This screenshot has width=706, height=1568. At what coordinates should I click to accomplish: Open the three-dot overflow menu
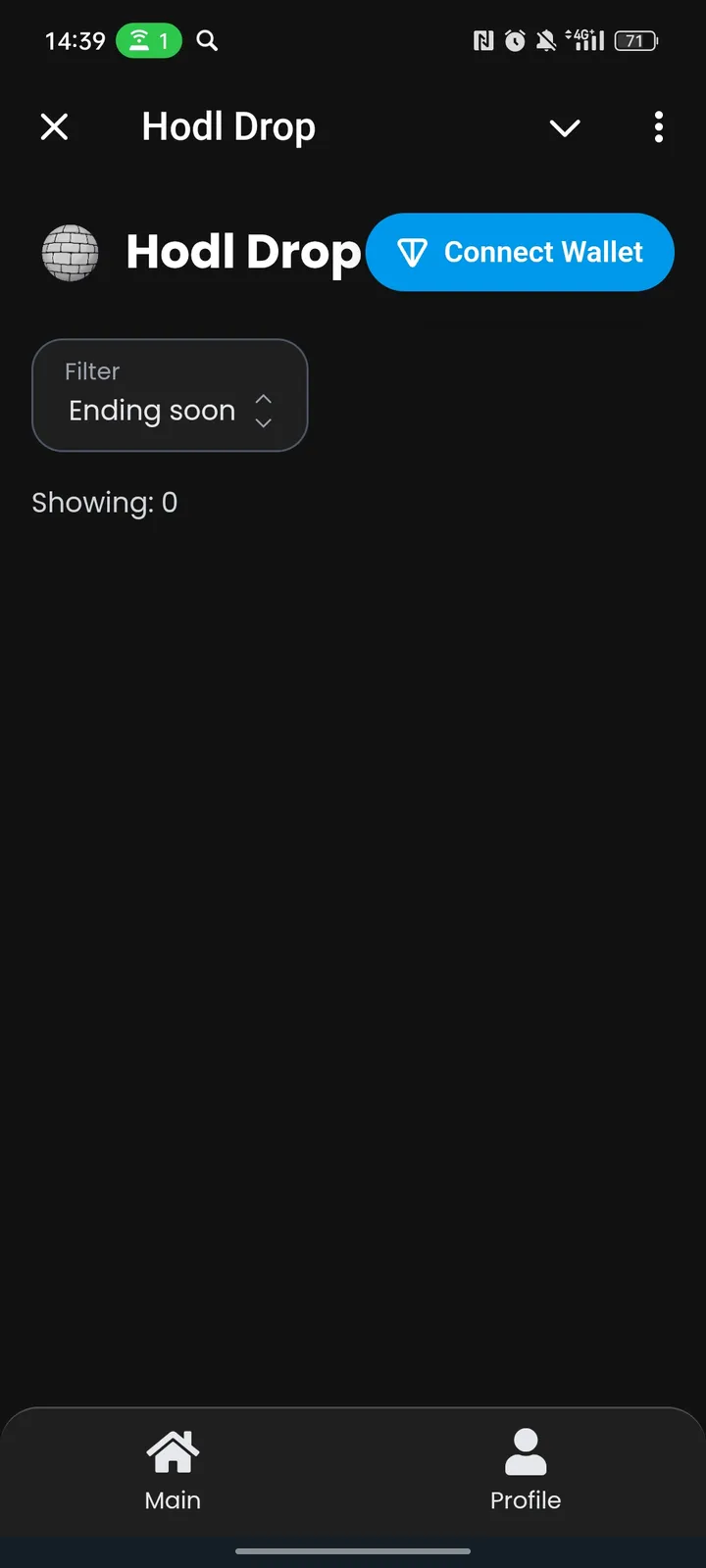pyautogui.click(x=658, y=126)
